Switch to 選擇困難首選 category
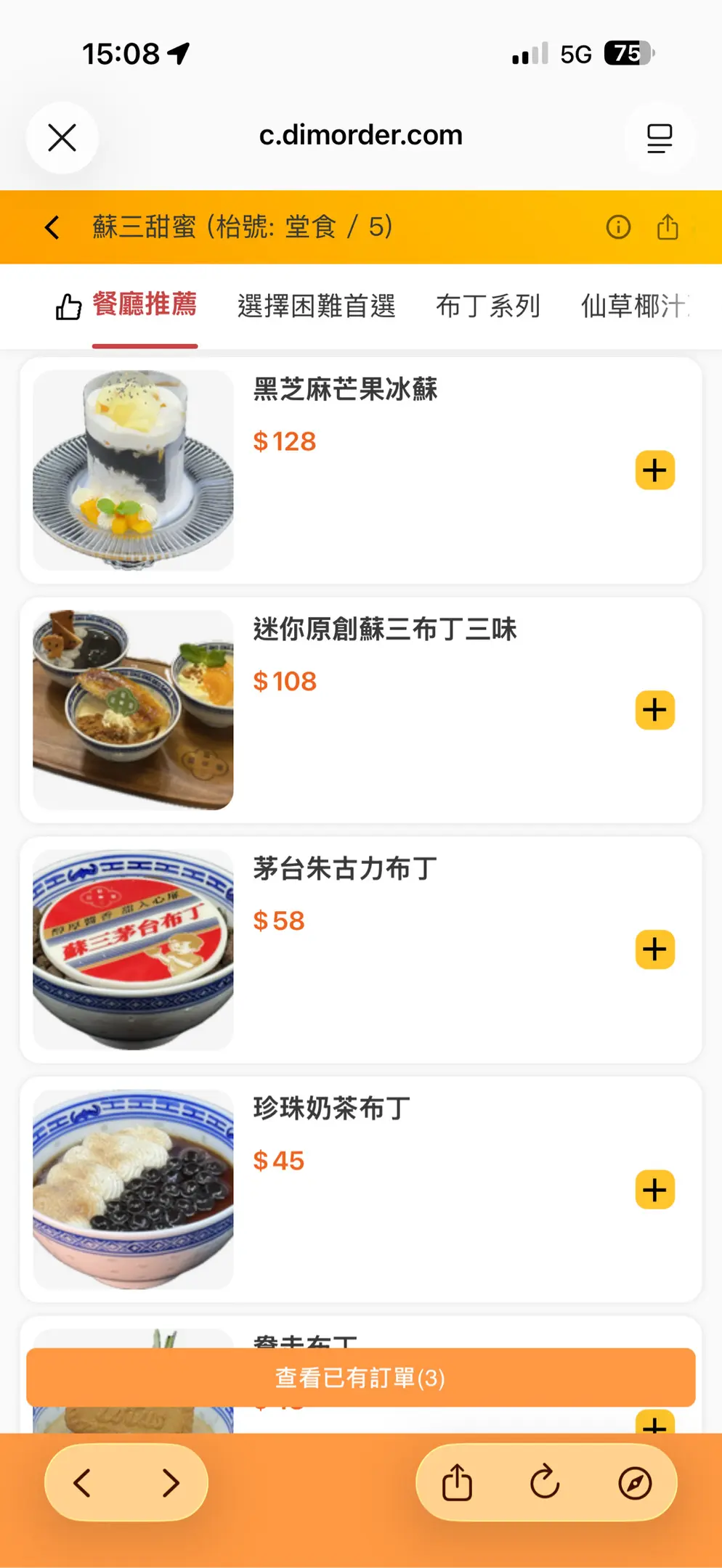Screen dimensions: 722x1568 click(316, 306)
